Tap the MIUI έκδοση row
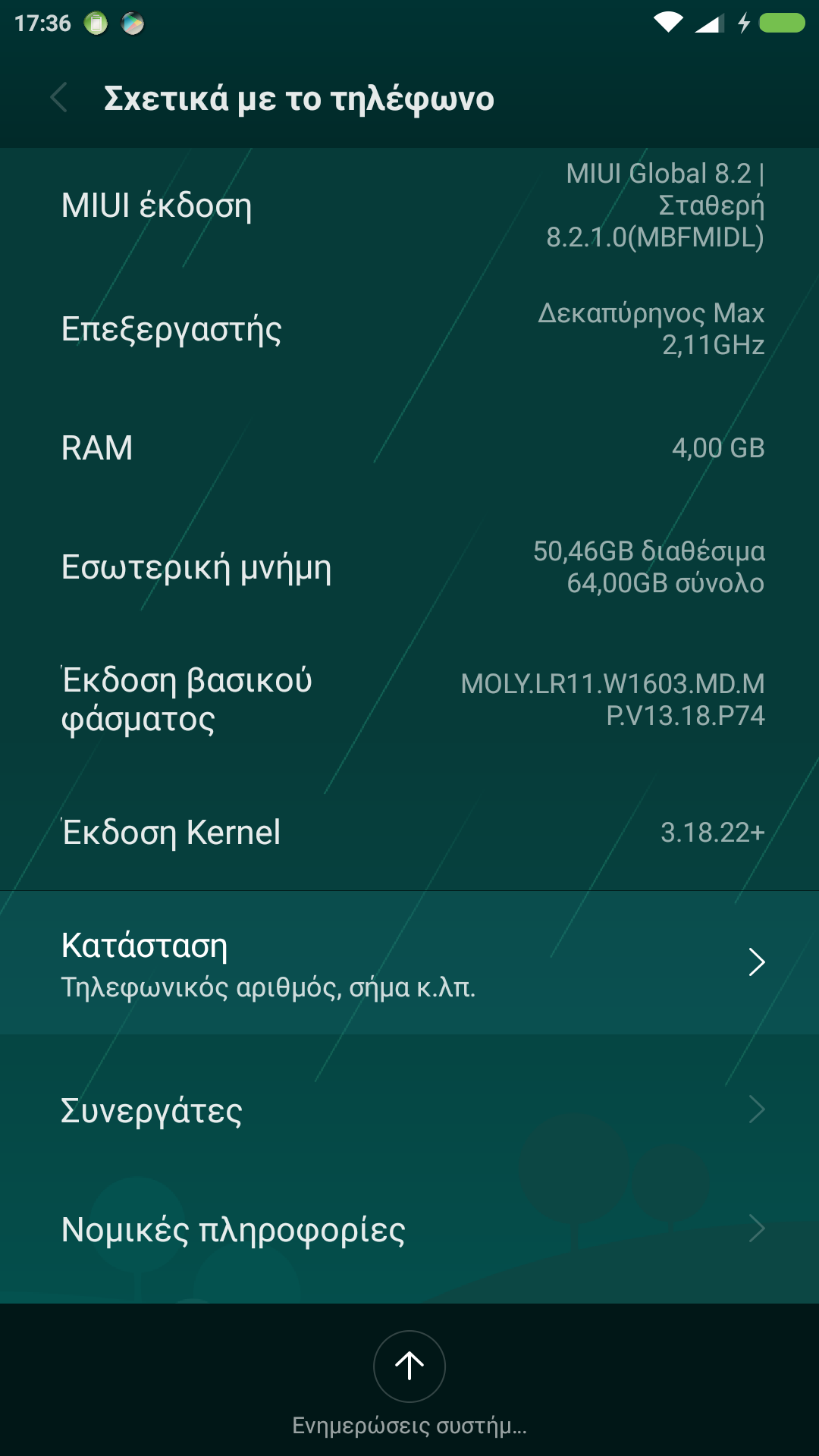 click(x=409, y=206)
